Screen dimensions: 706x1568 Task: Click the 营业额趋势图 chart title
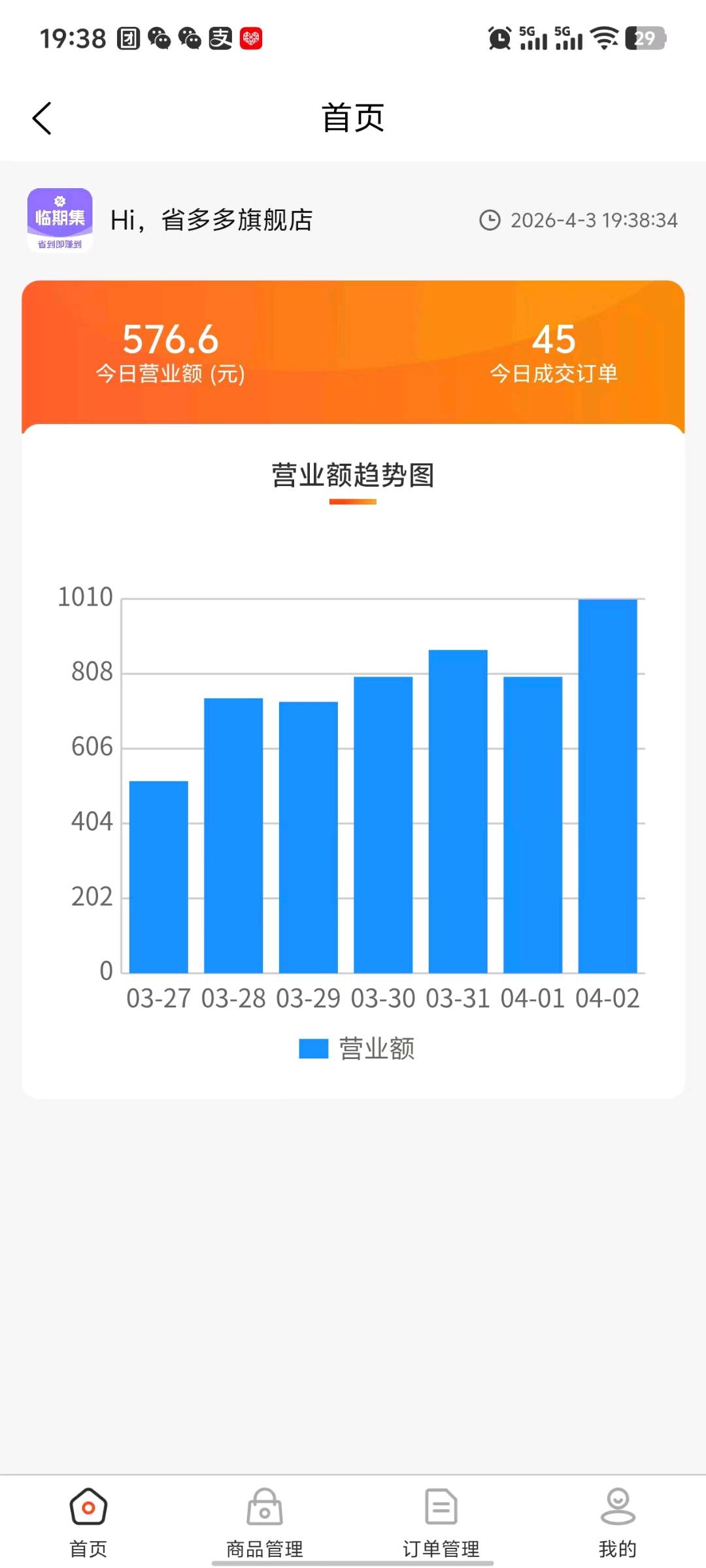(x=353, y=475)
